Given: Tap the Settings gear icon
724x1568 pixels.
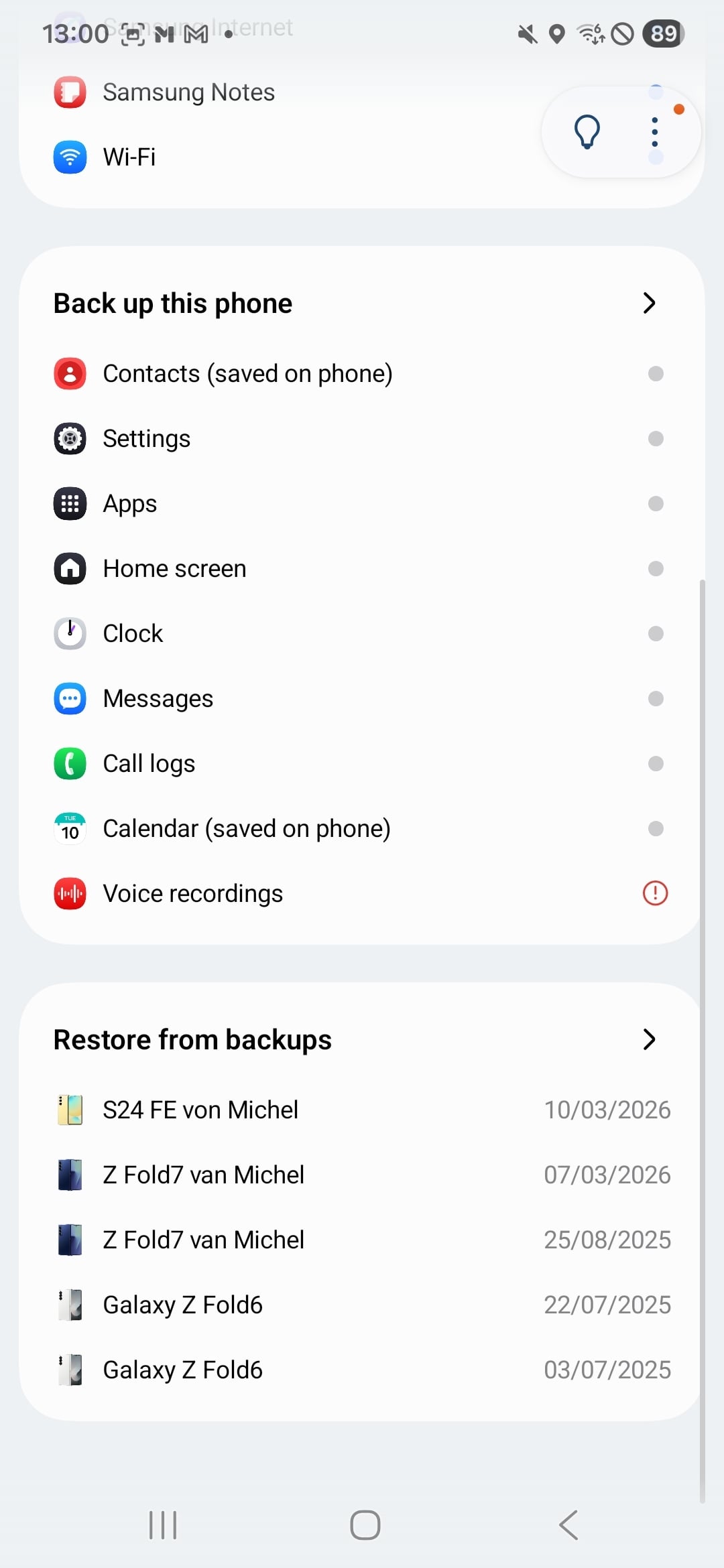Looking at the screenshot, I should coord(69,438).
